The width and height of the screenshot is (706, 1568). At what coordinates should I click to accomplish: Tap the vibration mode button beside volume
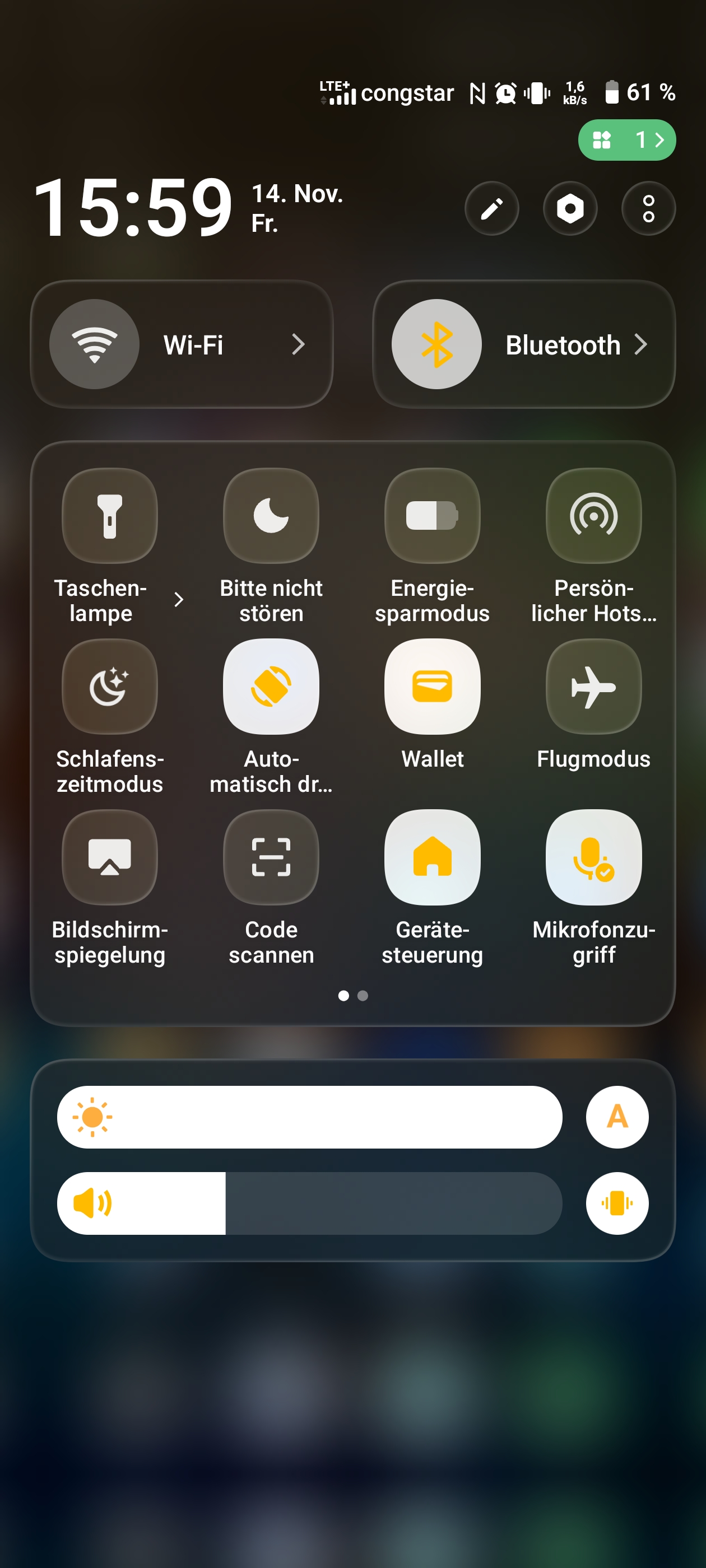pyautogui.click(x=616, y=1203)
